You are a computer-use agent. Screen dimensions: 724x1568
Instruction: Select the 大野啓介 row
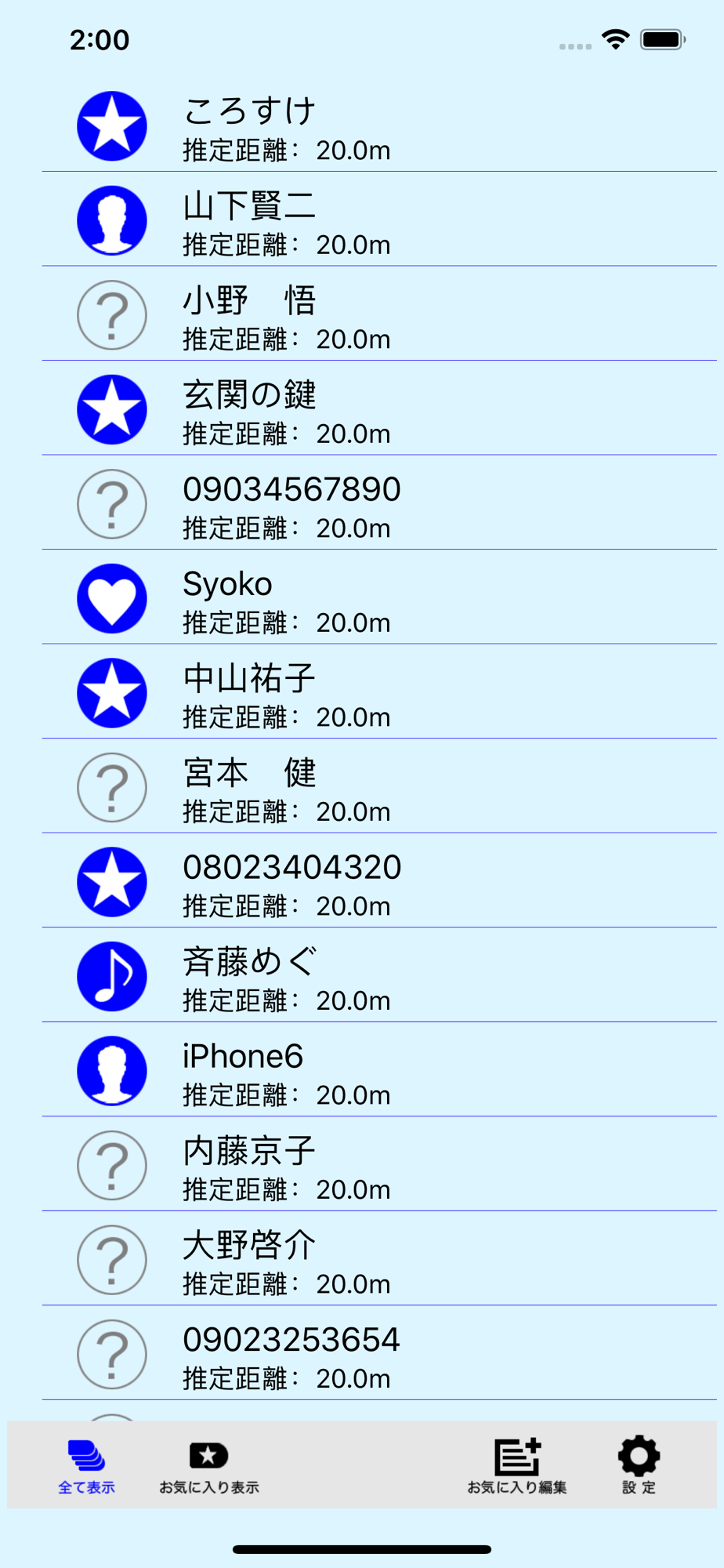379,1259
